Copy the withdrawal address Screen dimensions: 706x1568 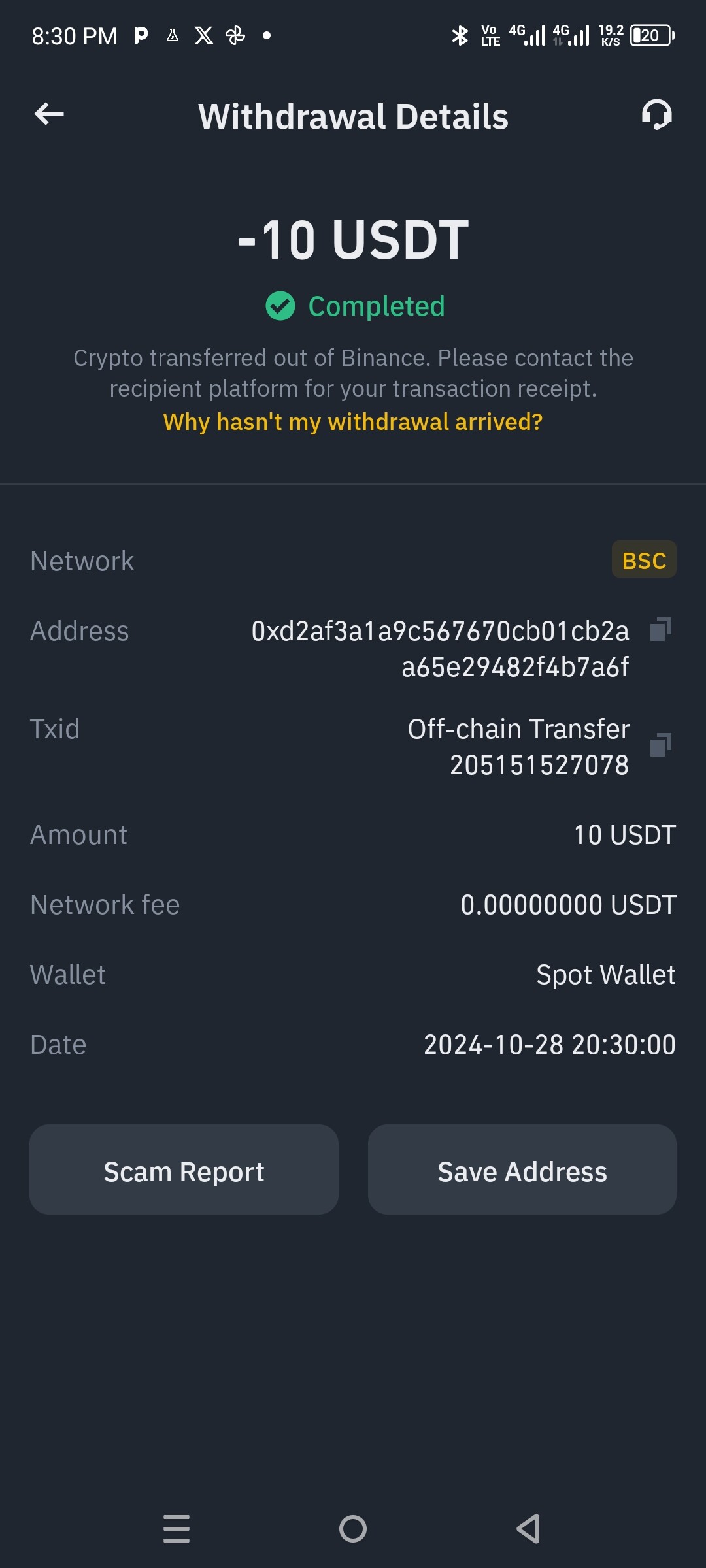[x=661, y=630]
